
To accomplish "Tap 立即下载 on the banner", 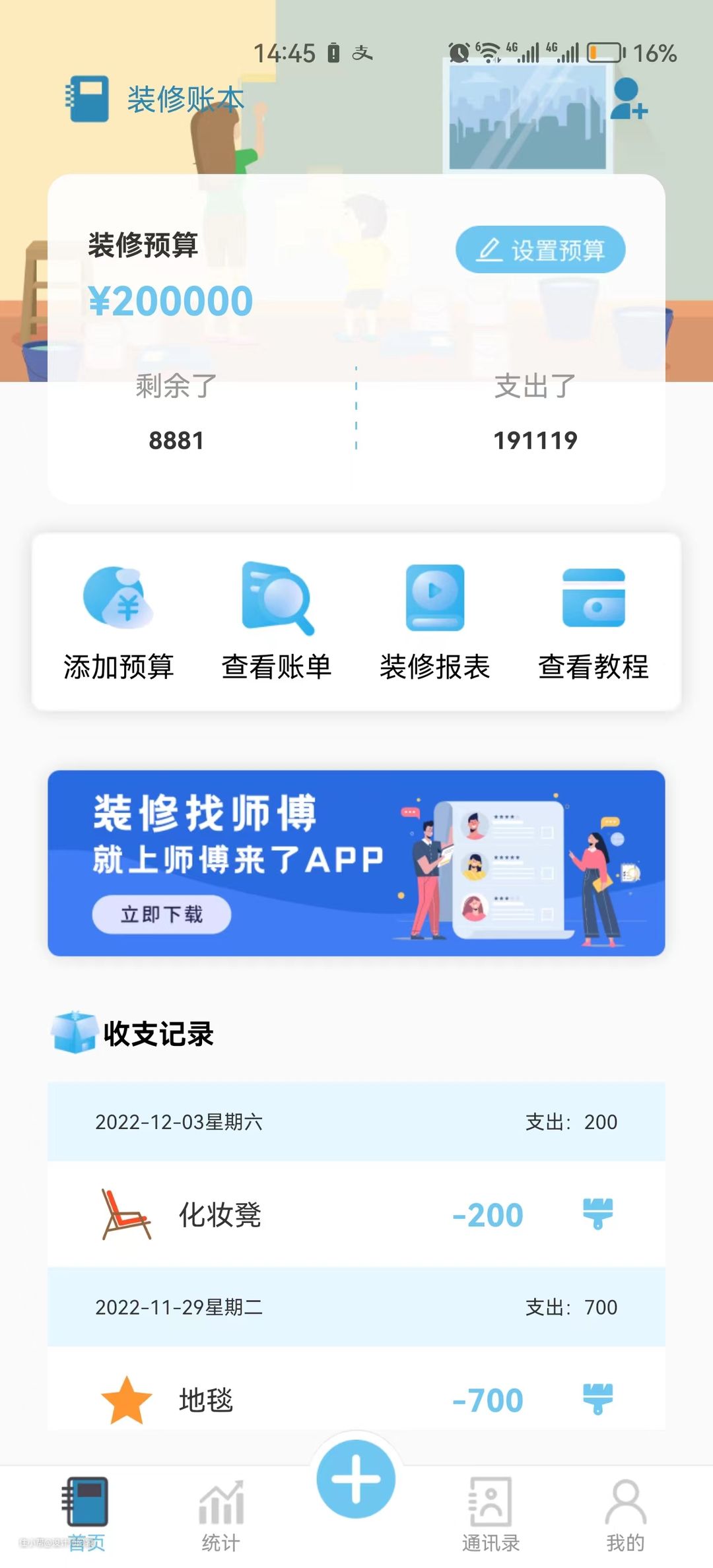I will point(162,915).
